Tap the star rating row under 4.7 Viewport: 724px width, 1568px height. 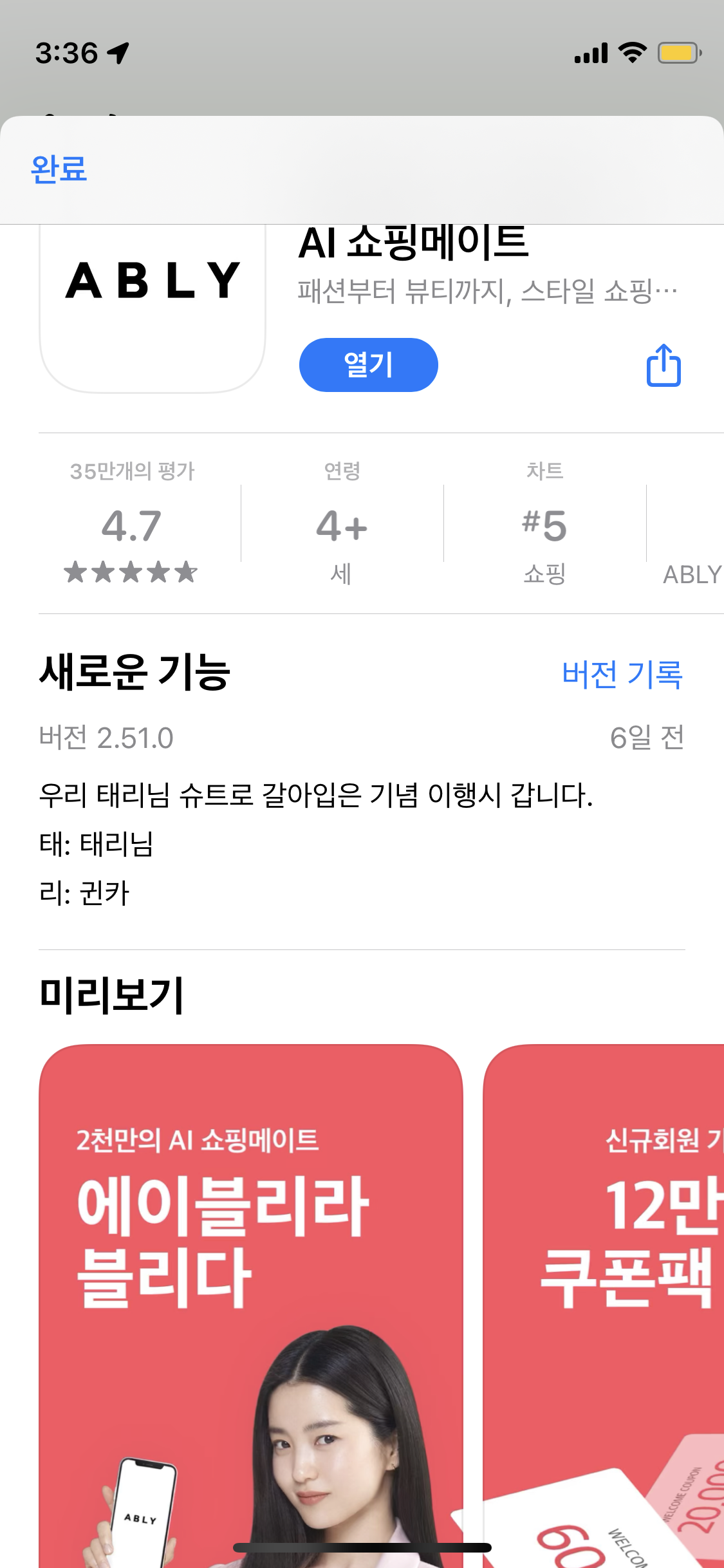(x=130, y=572)
